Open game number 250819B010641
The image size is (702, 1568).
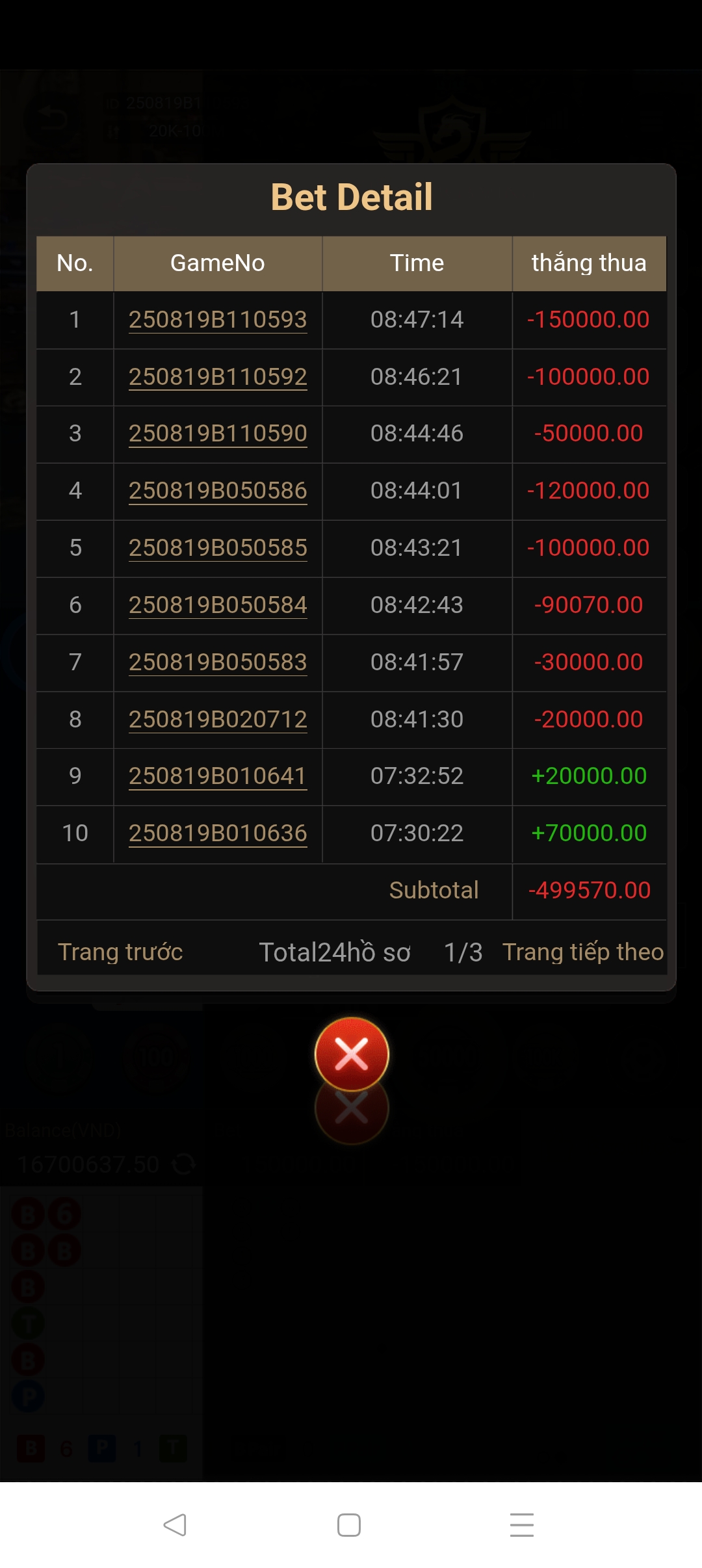[218, 776]
